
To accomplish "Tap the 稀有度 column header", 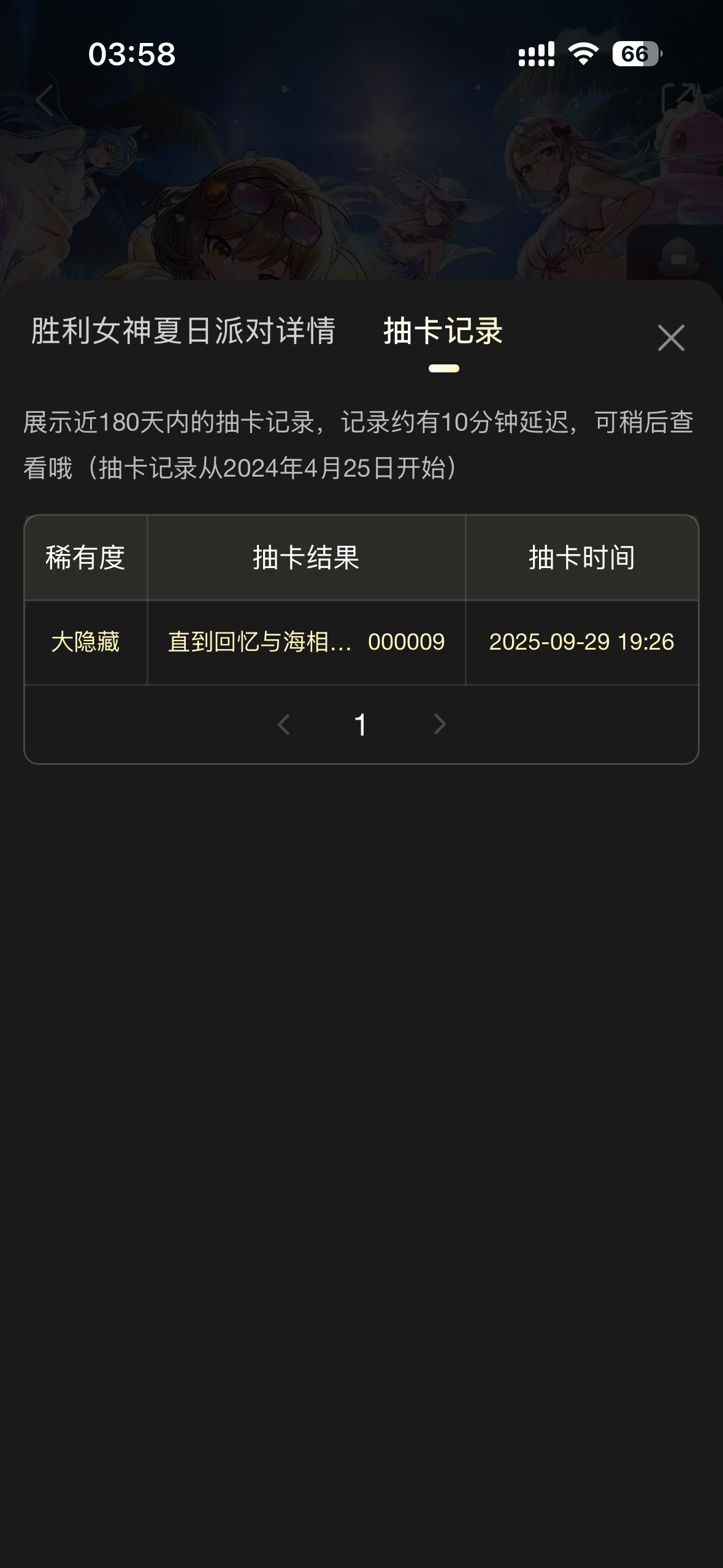I will pos(86,557).
